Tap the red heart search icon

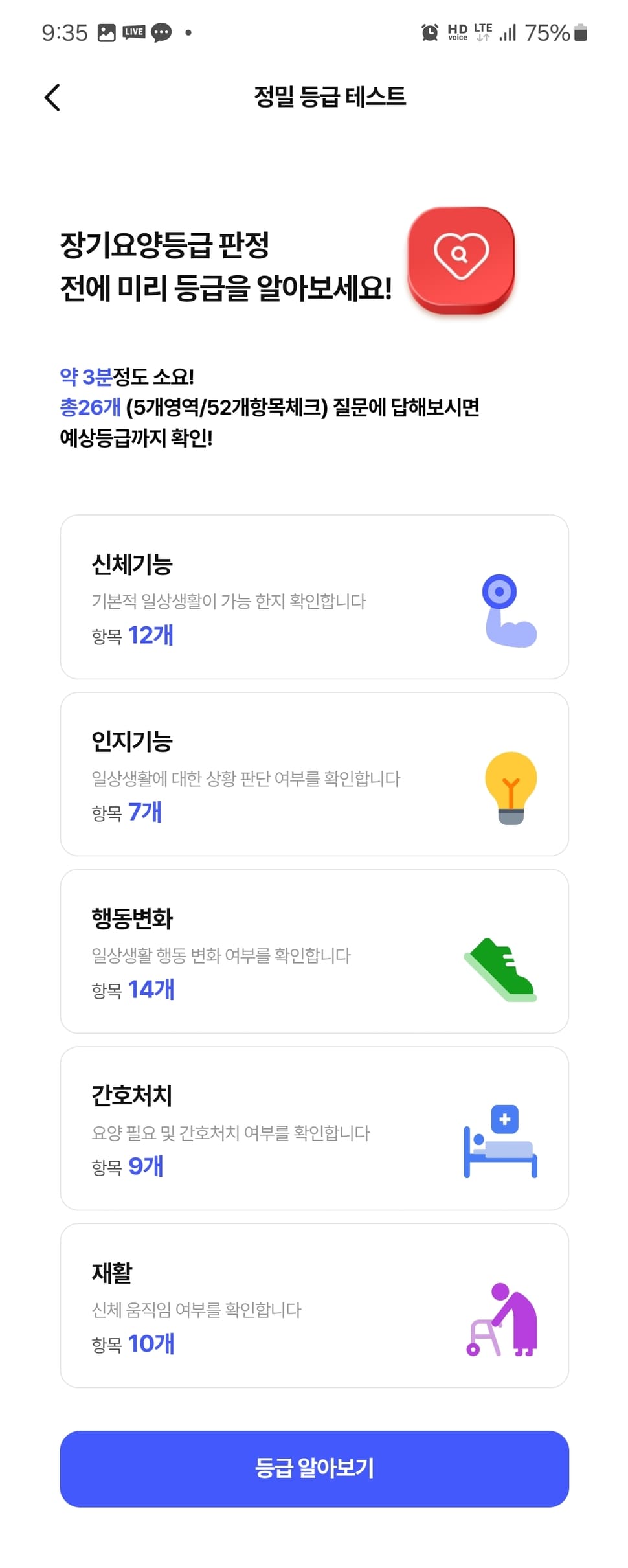coord(461,260)
